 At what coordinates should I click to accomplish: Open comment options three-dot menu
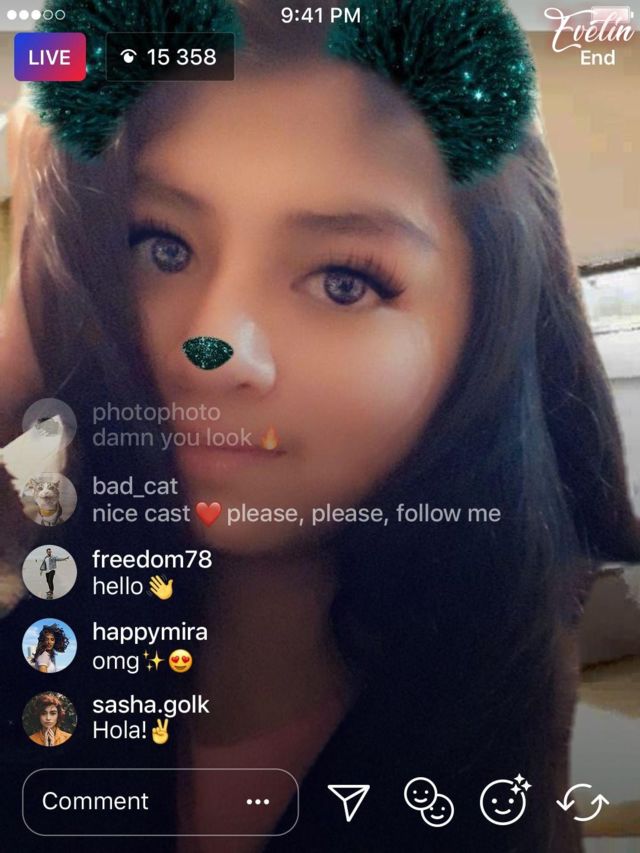pos(258,802)
